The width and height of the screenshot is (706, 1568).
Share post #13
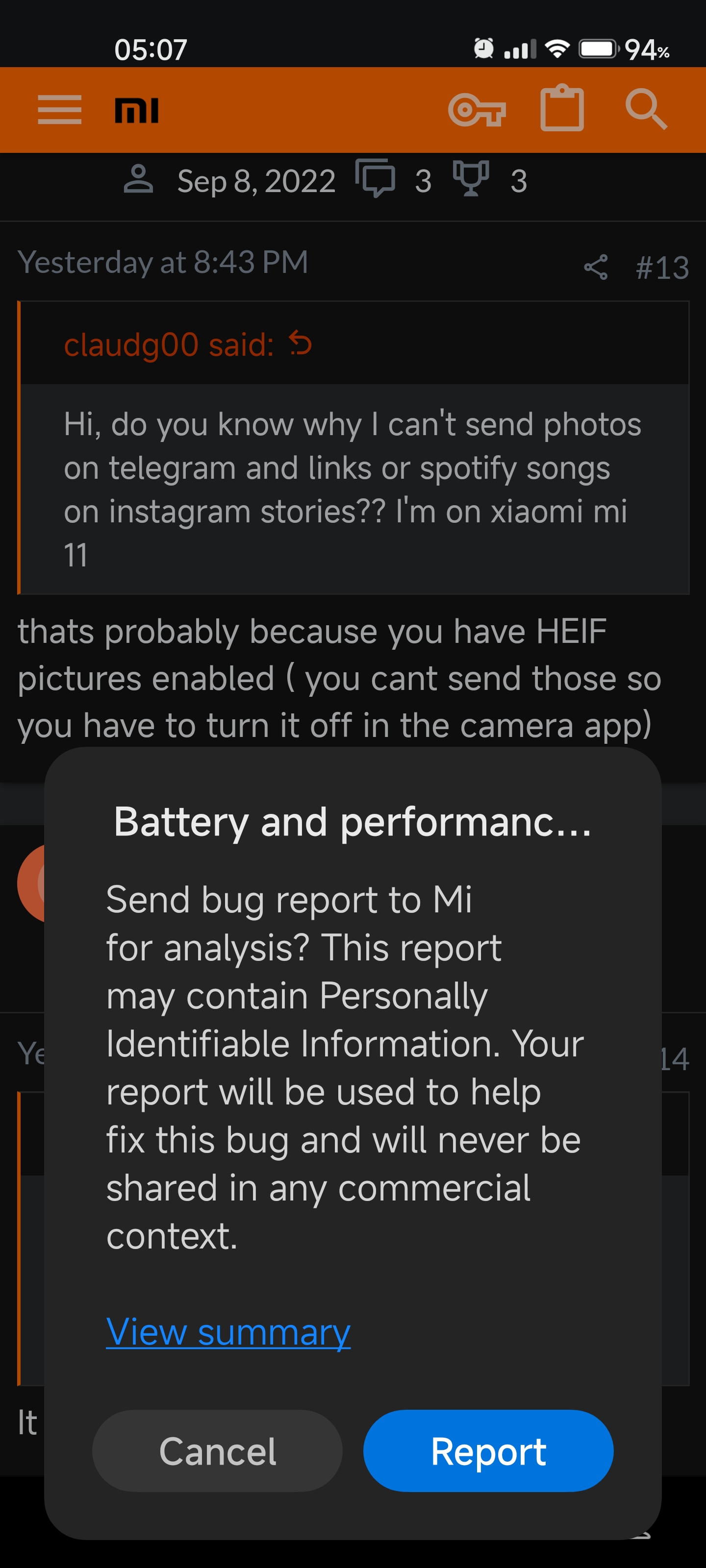[596, 267]
